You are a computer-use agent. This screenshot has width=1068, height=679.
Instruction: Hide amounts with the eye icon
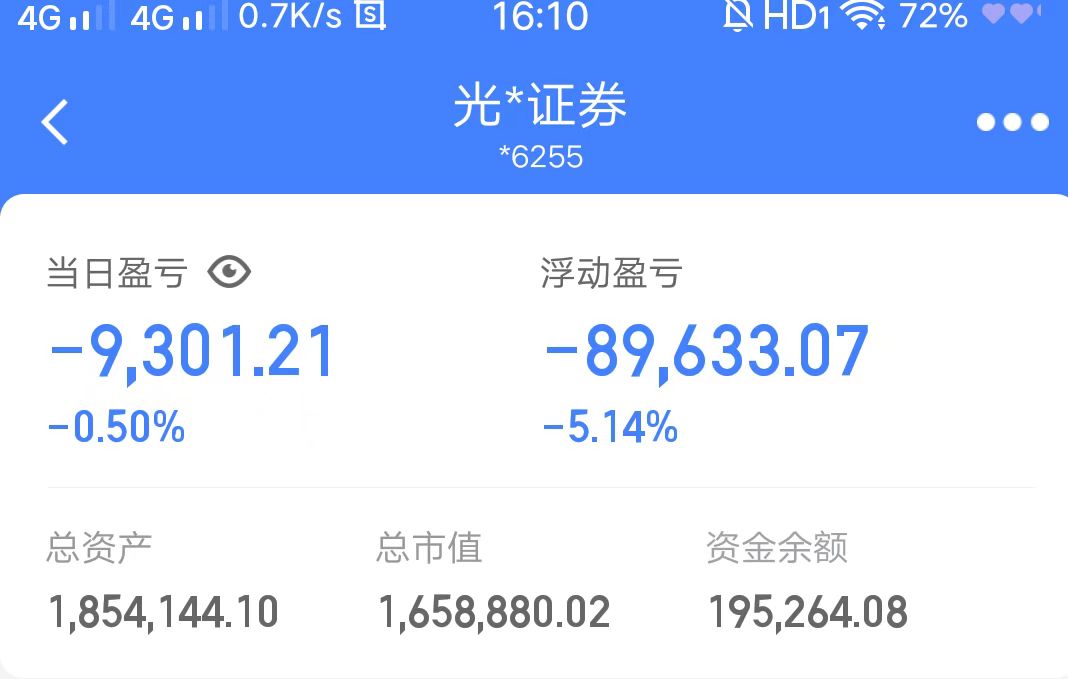pyautogui.click(x=229, y=272)
